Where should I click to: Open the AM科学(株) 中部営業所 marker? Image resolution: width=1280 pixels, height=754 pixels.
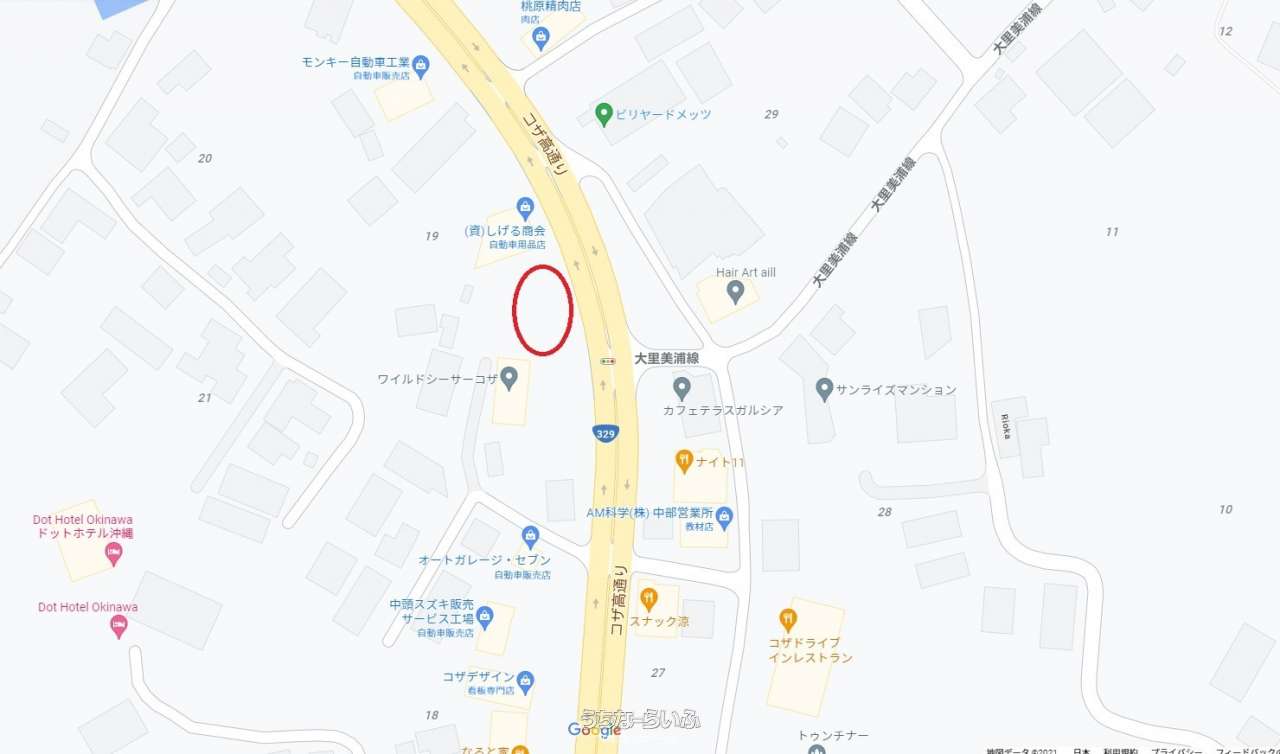pyautogui.click(x=725, y=517)
